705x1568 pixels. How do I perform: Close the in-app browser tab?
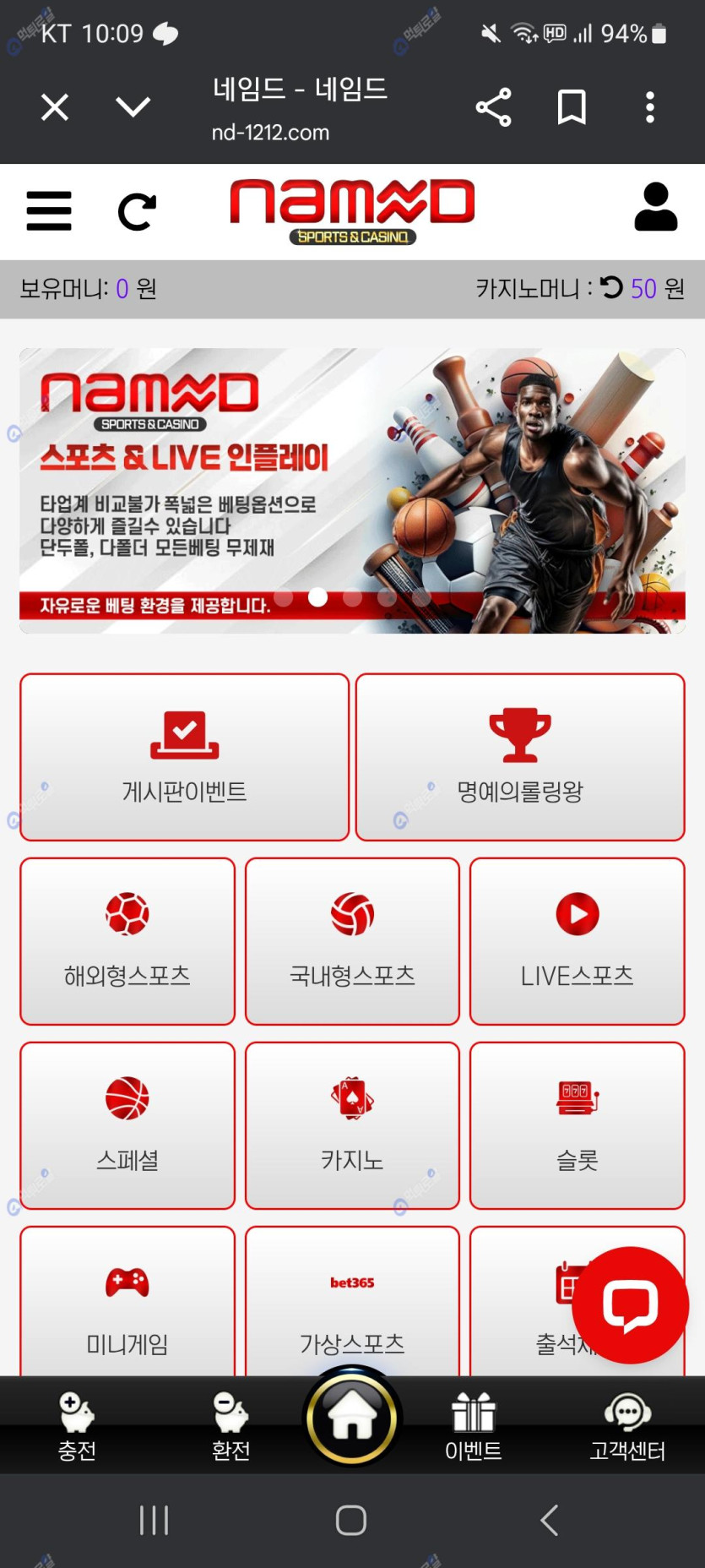pyautogui.click(x=55, y=107)
